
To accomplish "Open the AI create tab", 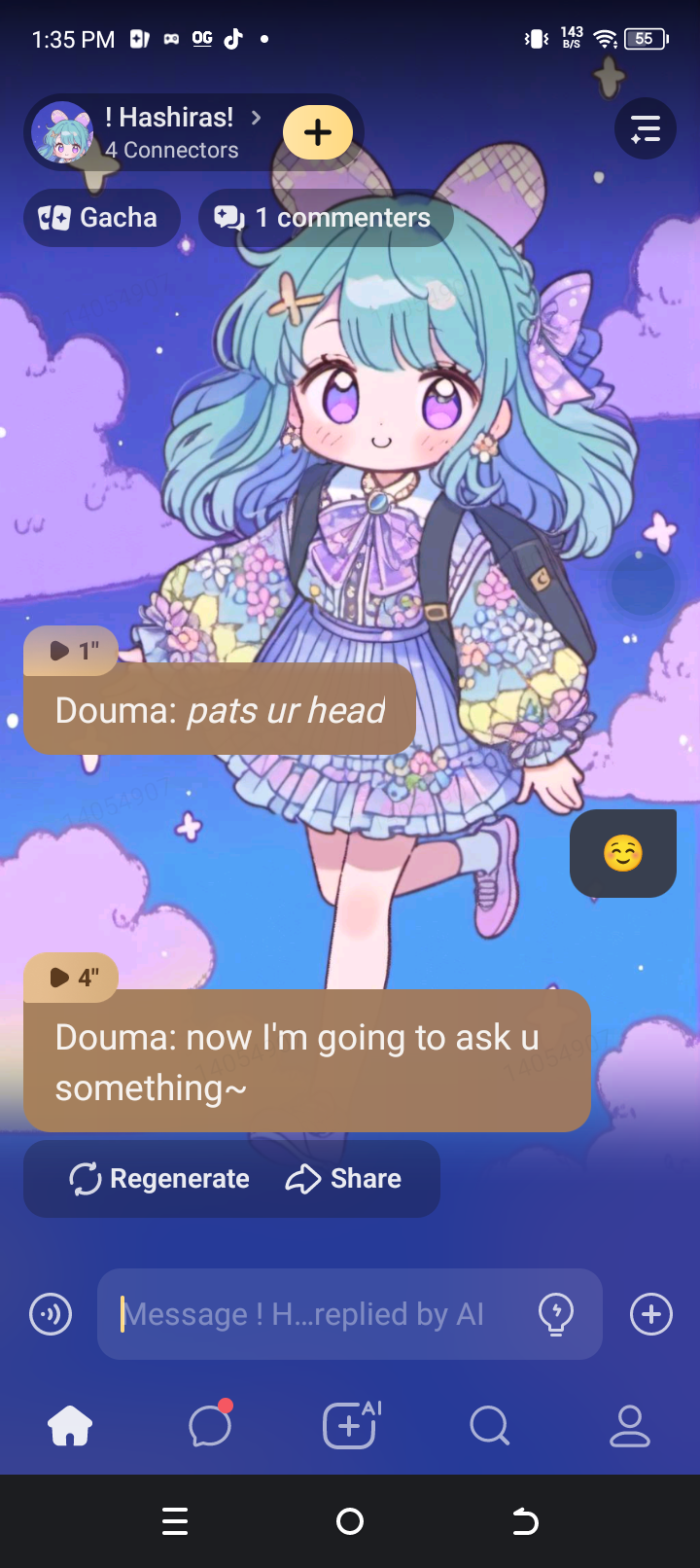I will point(350,1427).
